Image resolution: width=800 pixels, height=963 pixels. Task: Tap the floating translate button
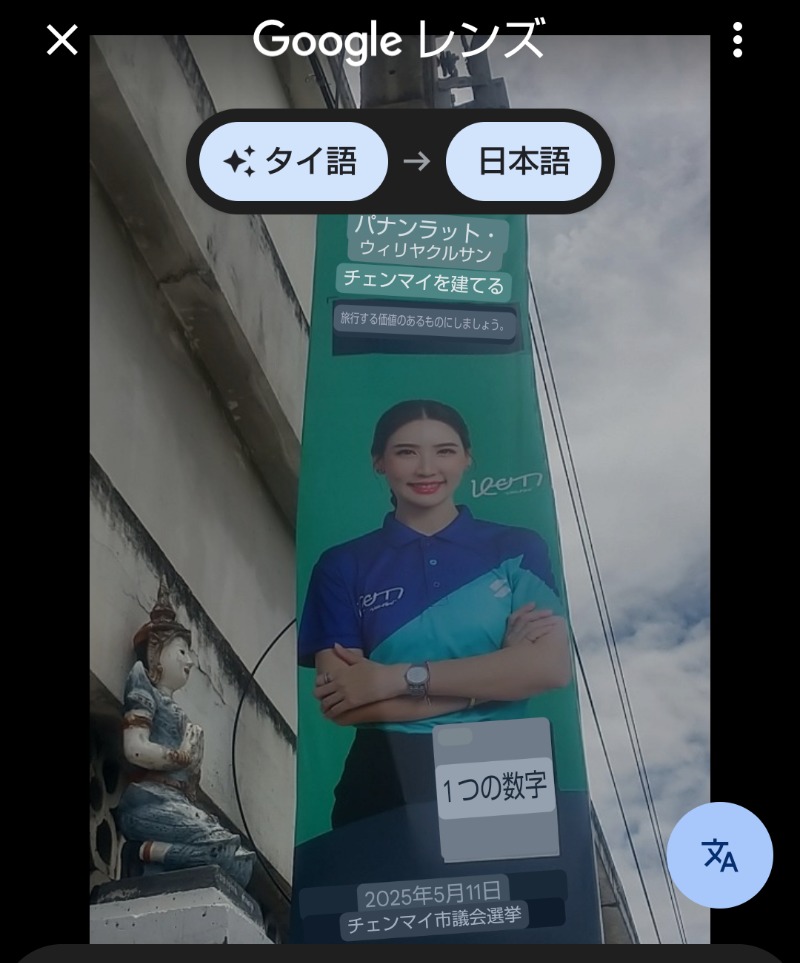coord(719,855)
